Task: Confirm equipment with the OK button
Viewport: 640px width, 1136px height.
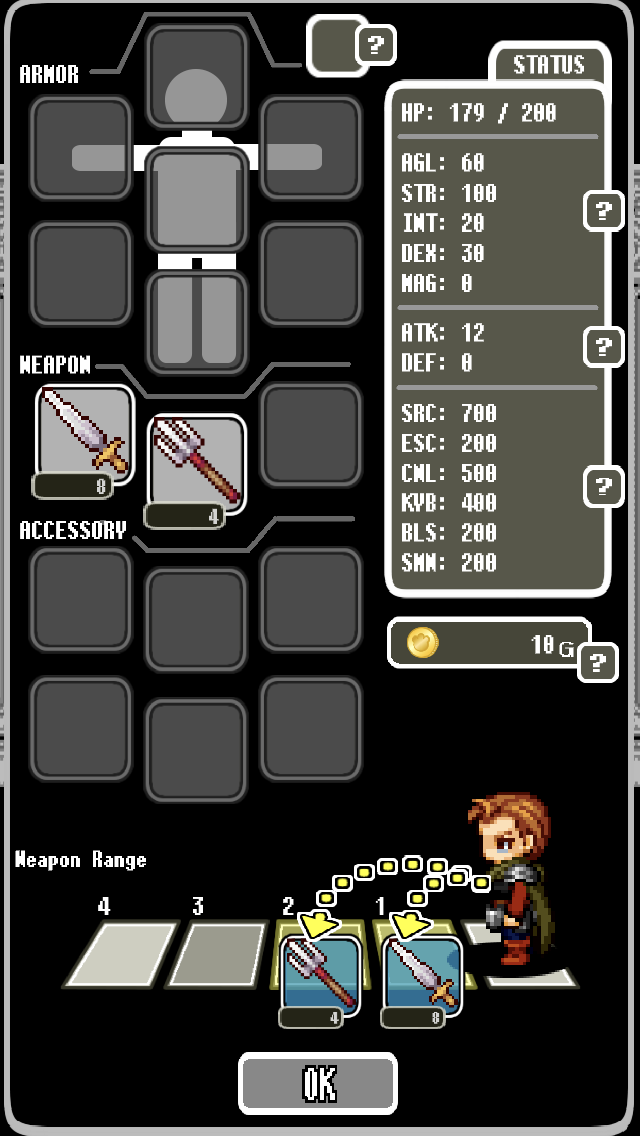Action: (318, 1083)
